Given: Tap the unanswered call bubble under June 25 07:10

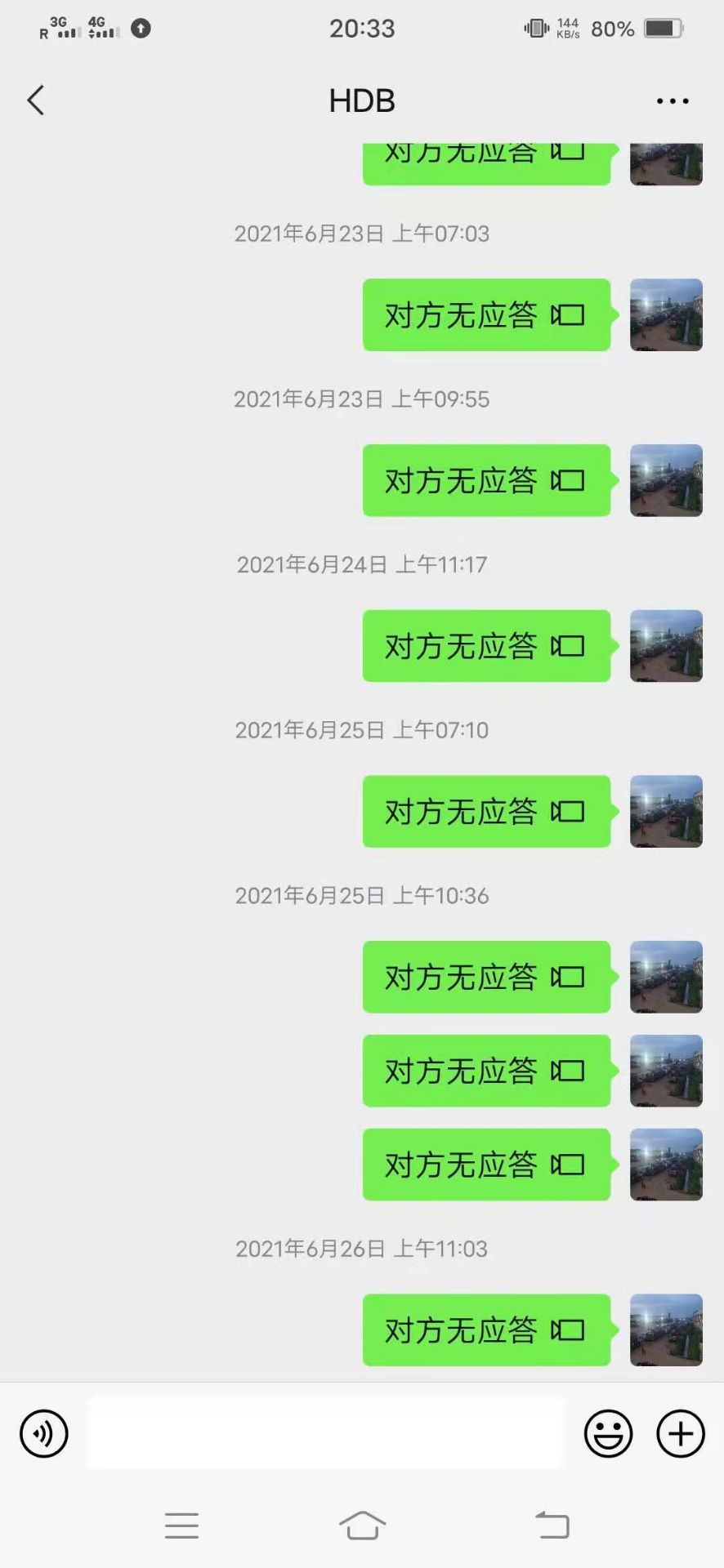Looking at the screenshot, I should point(486,812).
